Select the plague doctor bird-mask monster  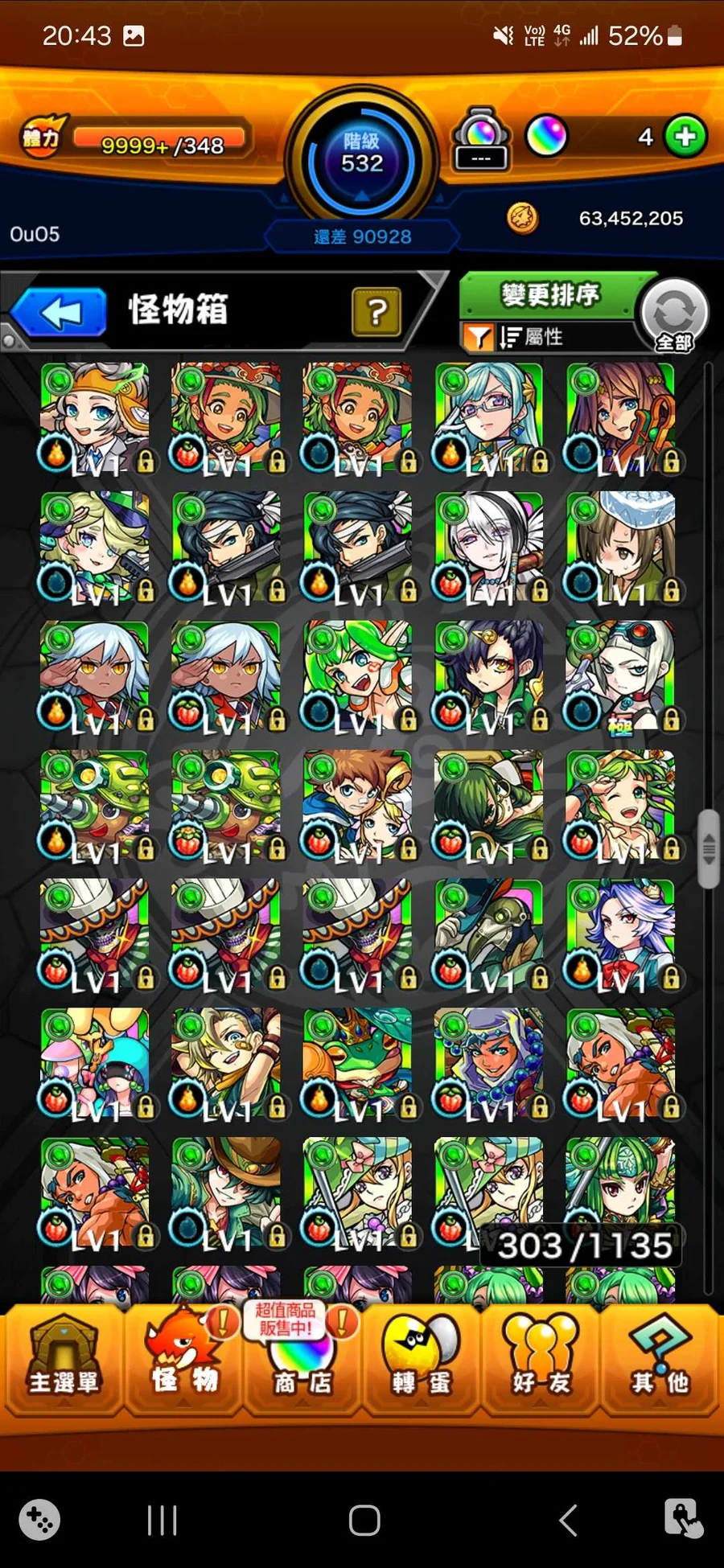pyautogui.click(x=488, y=933)
